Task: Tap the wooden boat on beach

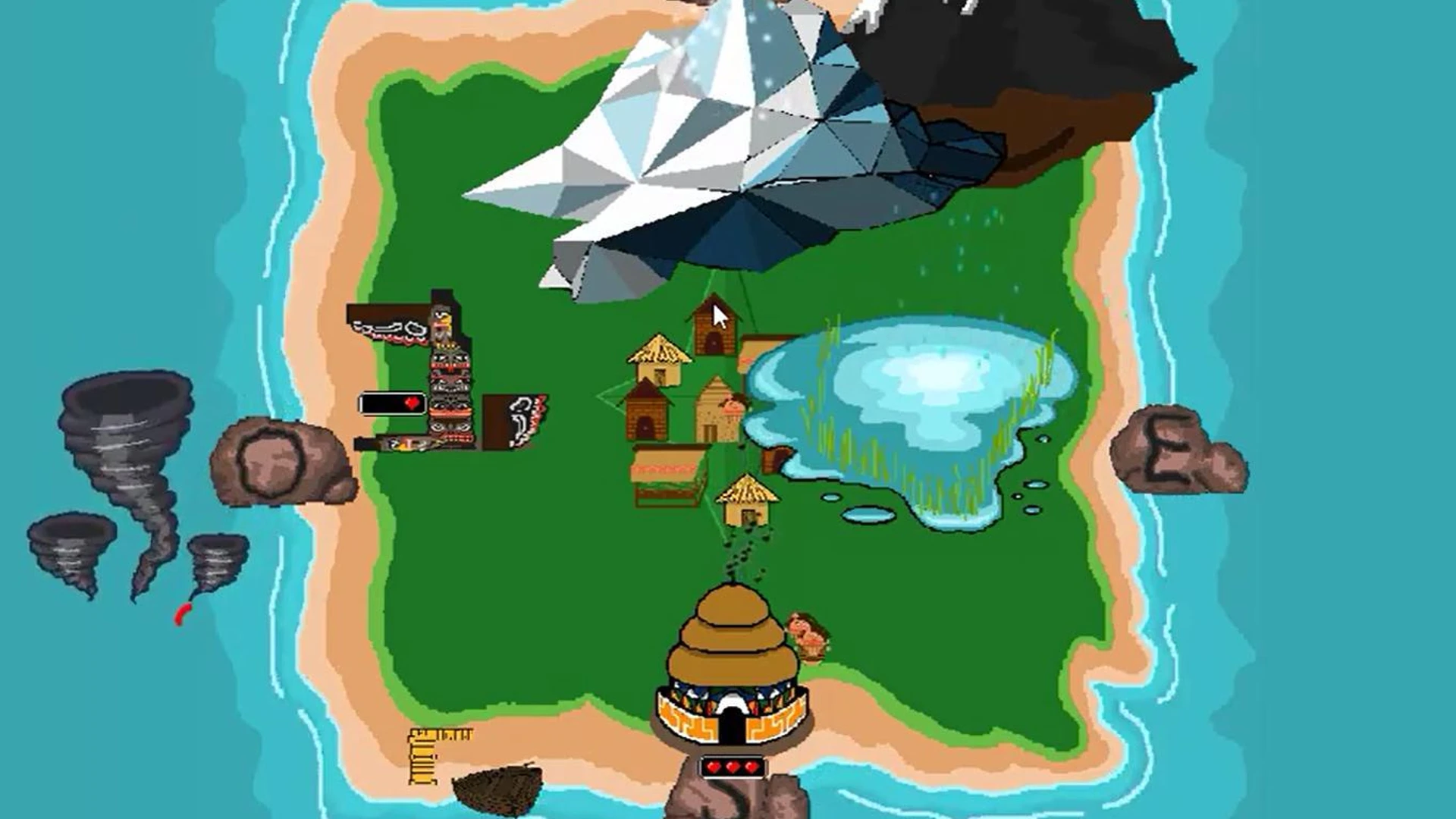Action: coord(497,789)
